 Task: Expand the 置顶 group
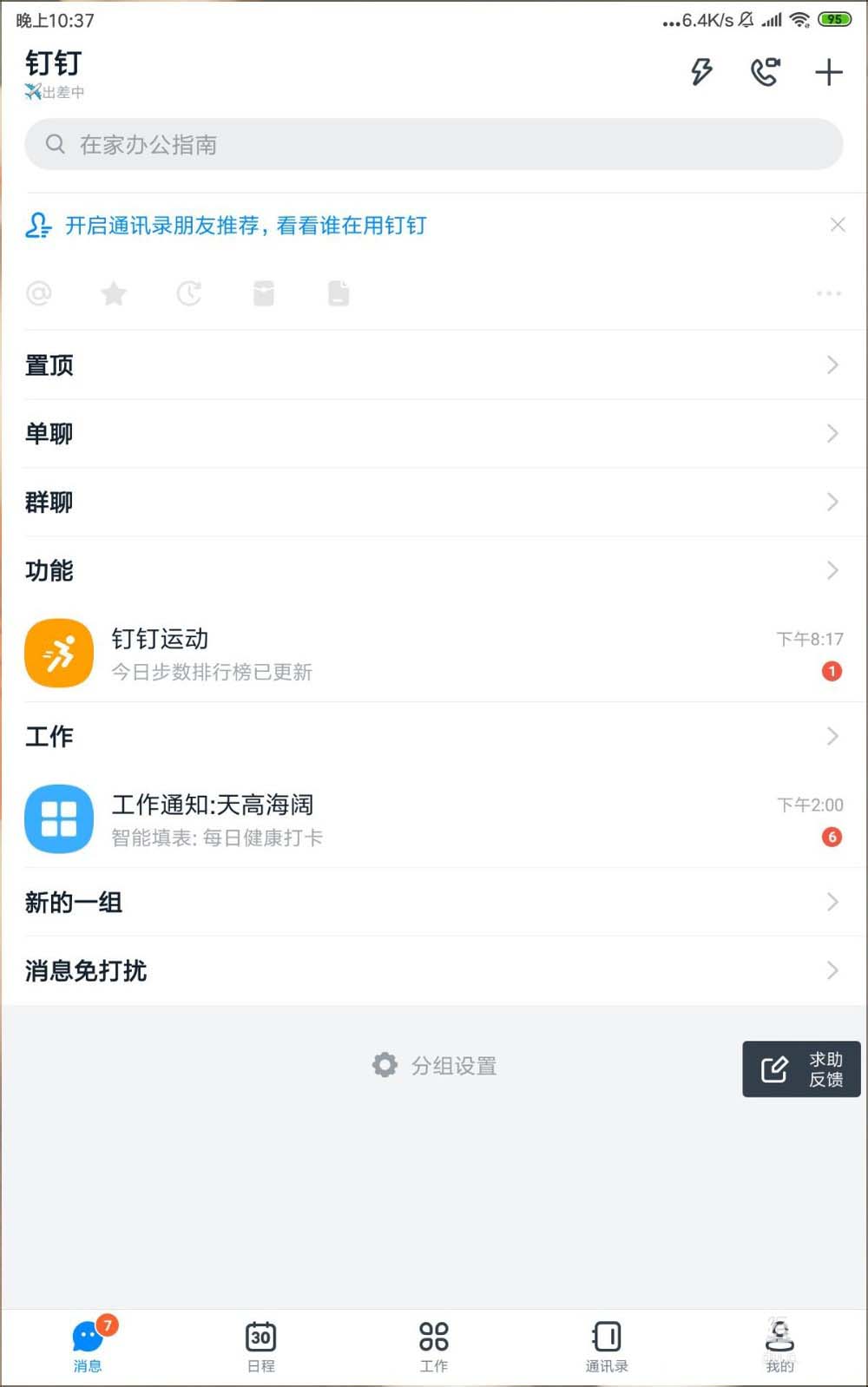click(x=433, y=365)
